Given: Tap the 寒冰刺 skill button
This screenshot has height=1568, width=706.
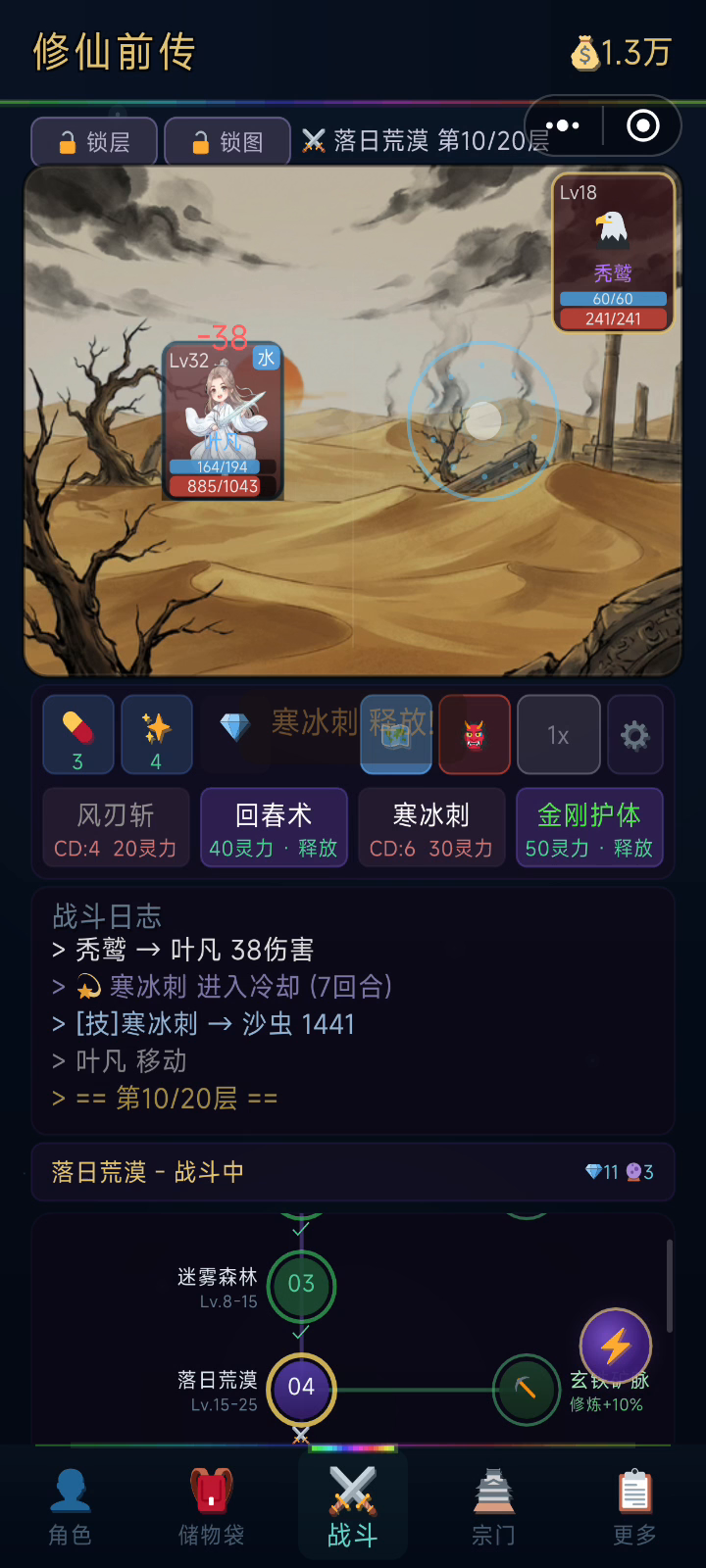Looking at the screenshot, I should coord(431,828).
